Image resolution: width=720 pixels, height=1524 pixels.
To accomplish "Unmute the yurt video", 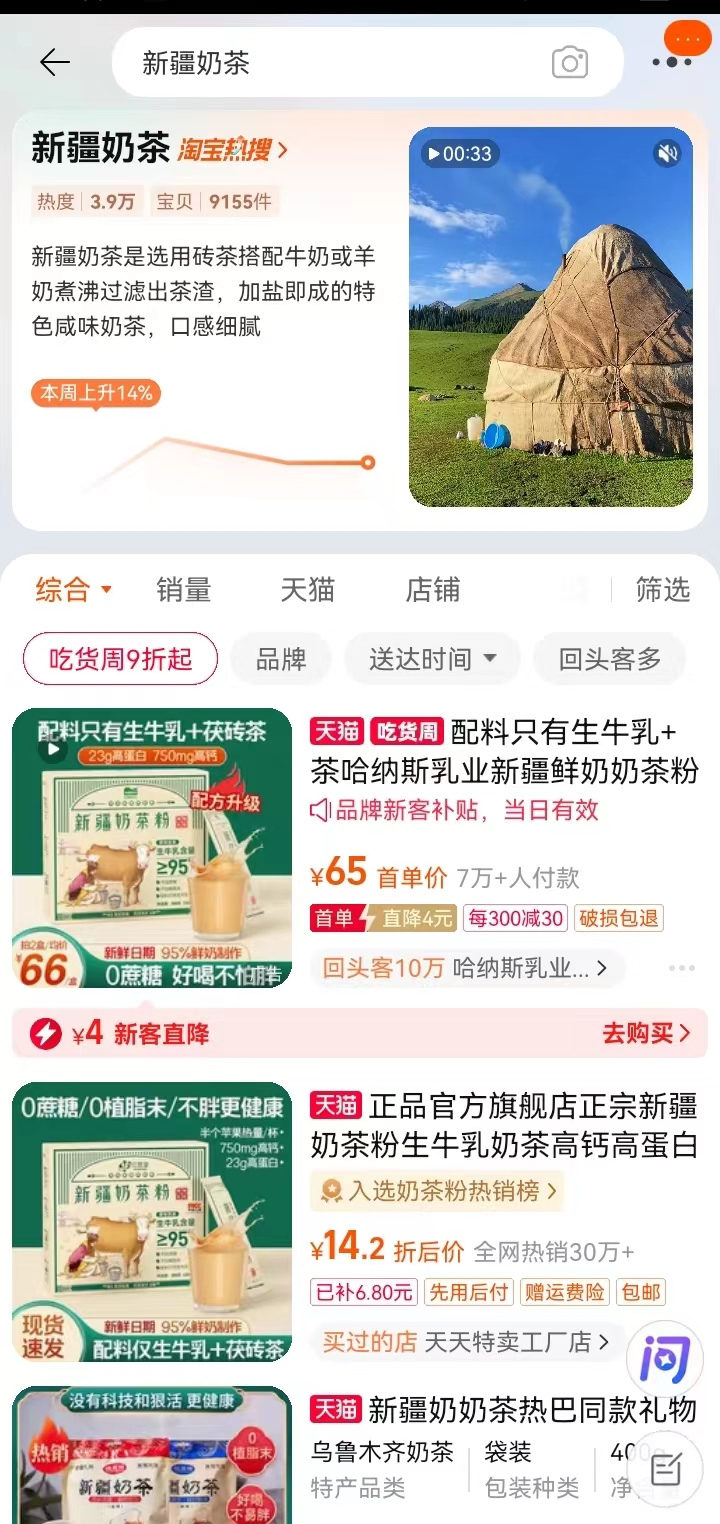I will tap(666, 153).
